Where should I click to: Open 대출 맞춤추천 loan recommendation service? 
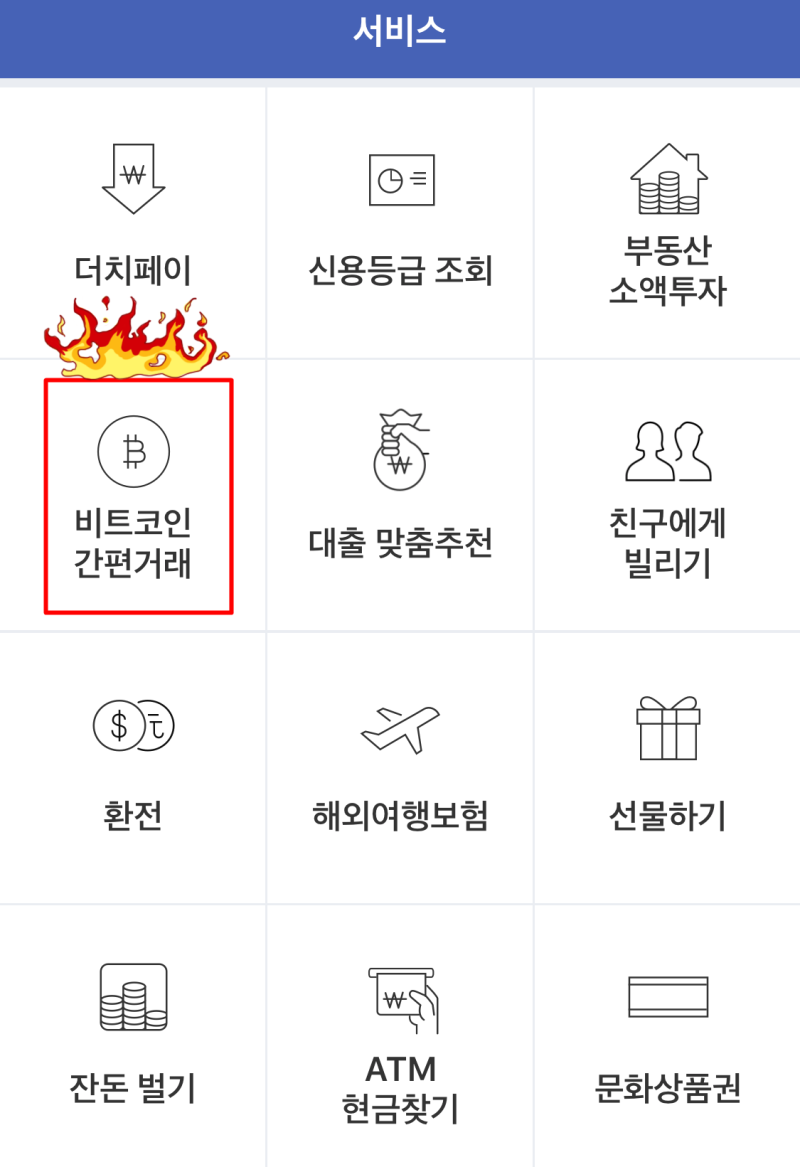pyautogui.click(x=400, y=495)
